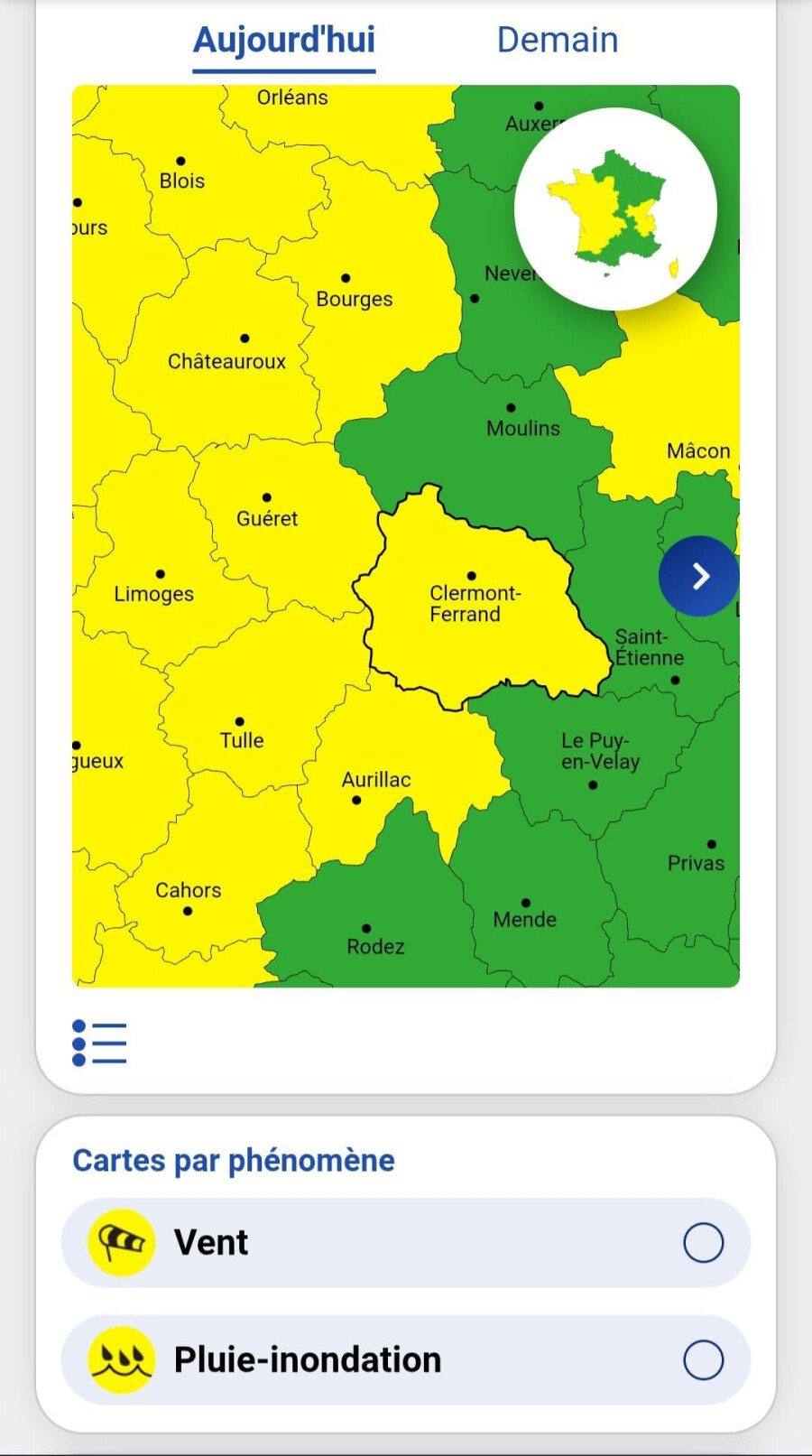Image resolution: width=812 pixels, height=1456 pixels.
Task: Open the list view icon below map
Action: 99,1043
